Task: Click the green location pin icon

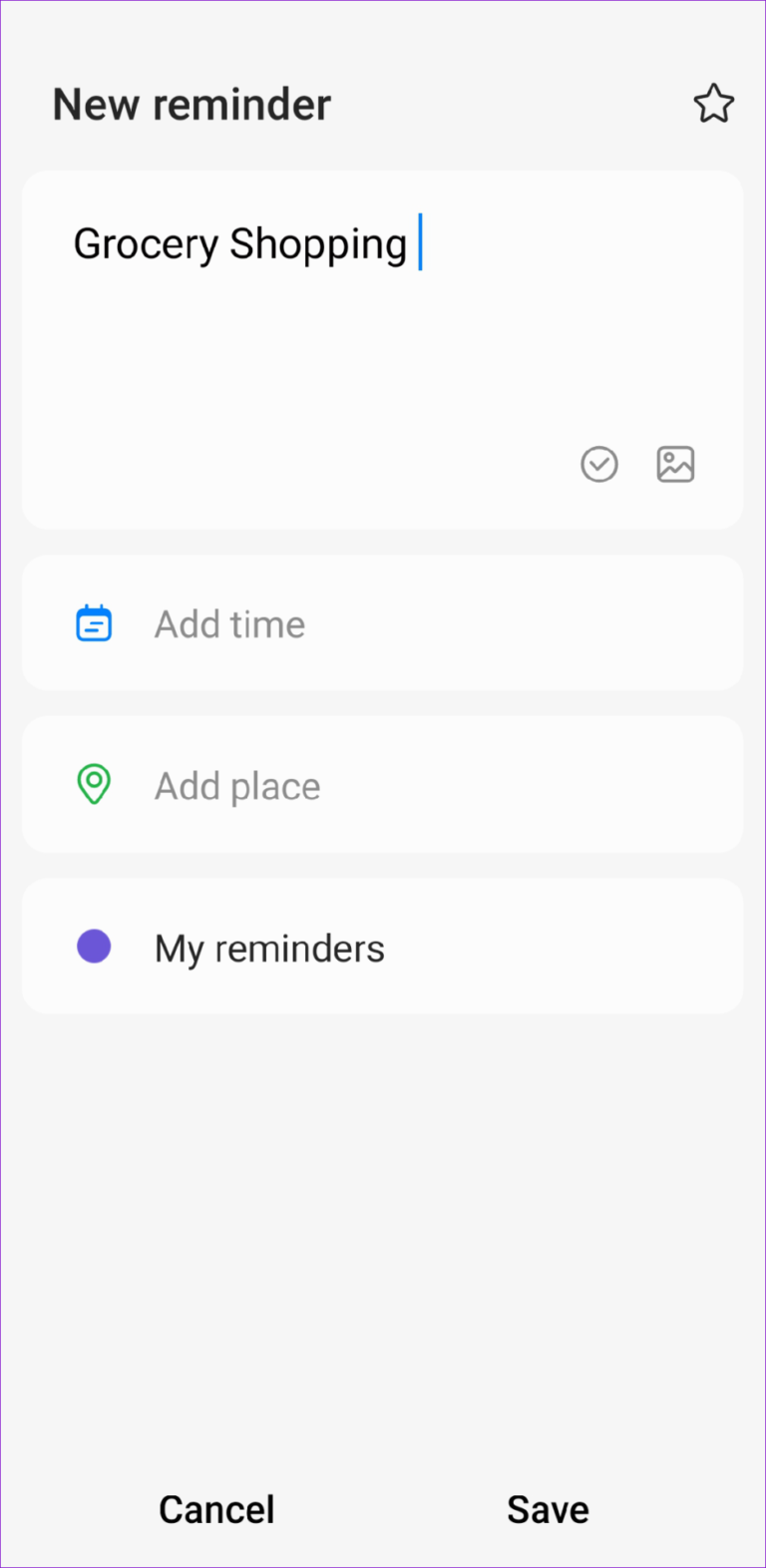Action: pyautogui.click(x=93, y=784)
